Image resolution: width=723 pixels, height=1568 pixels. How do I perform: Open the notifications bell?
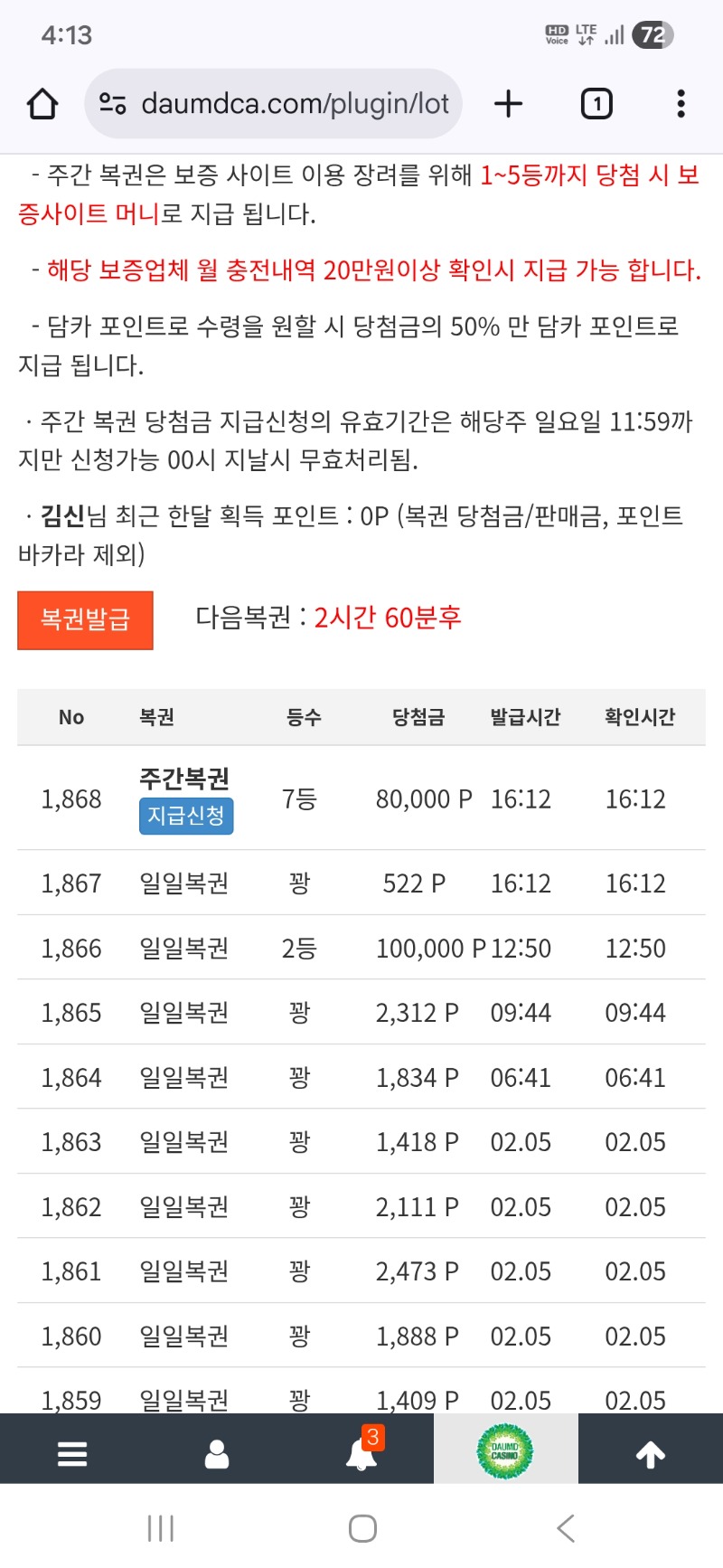click(361, 1452)
